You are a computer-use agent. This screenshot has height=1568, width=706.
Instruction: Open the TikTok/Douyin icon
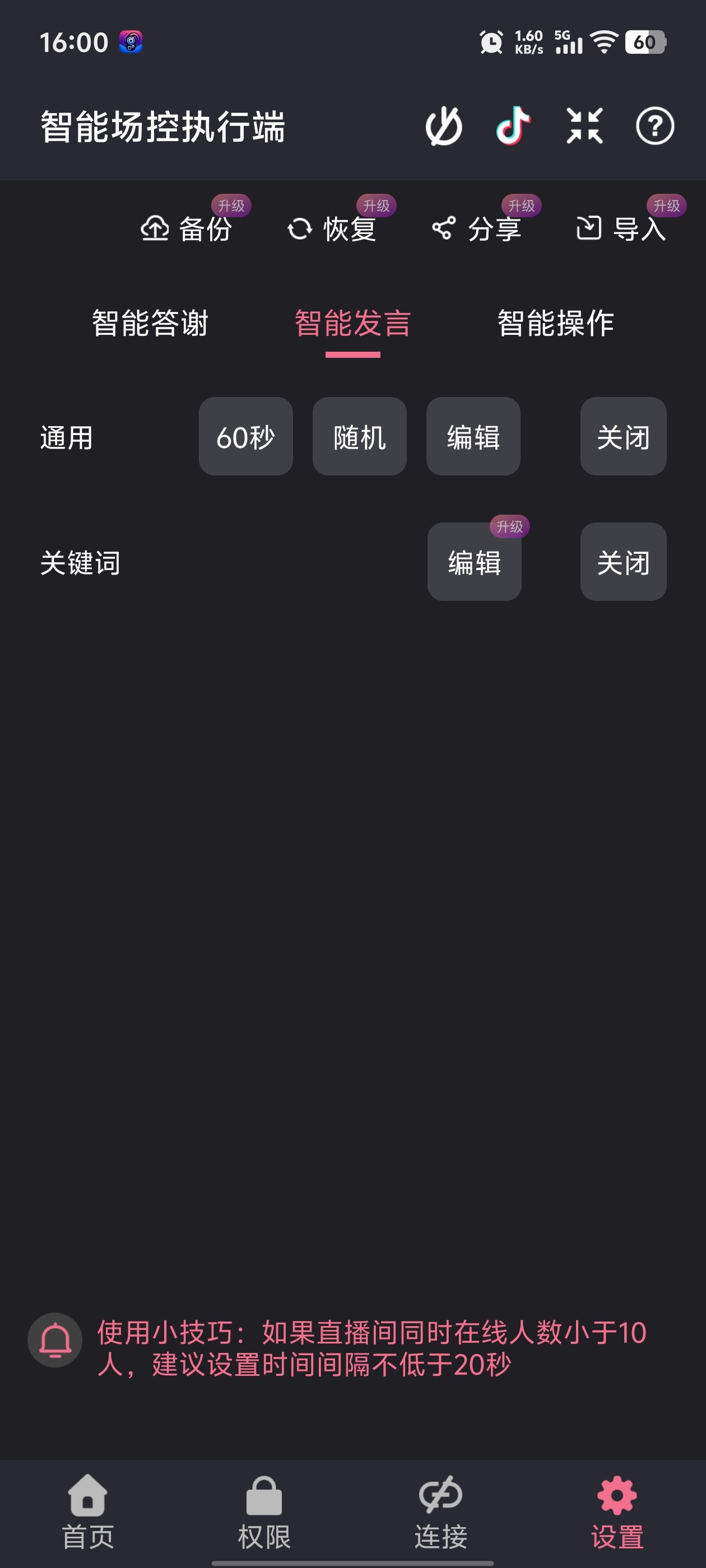[513, 126]
